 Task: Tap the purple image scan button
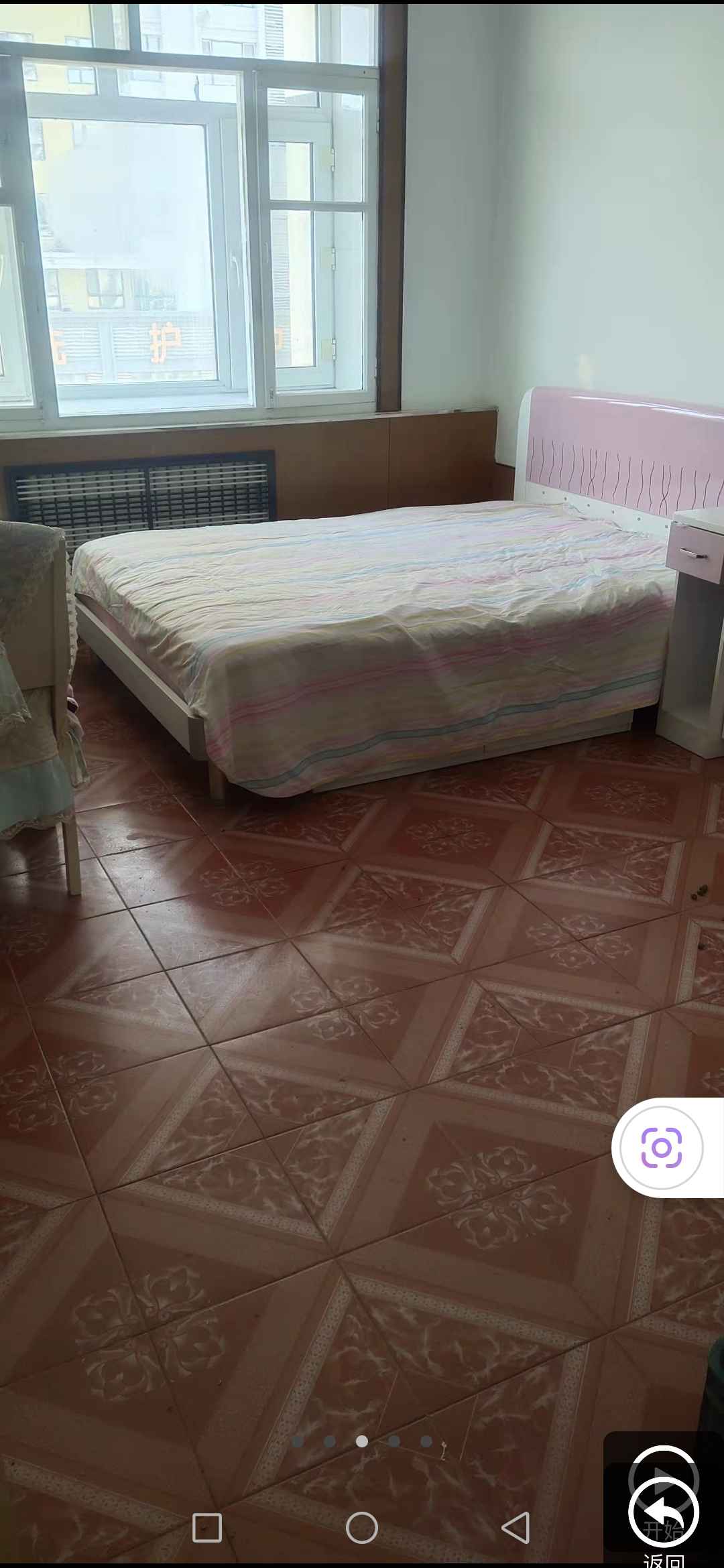pos(661,1148)
